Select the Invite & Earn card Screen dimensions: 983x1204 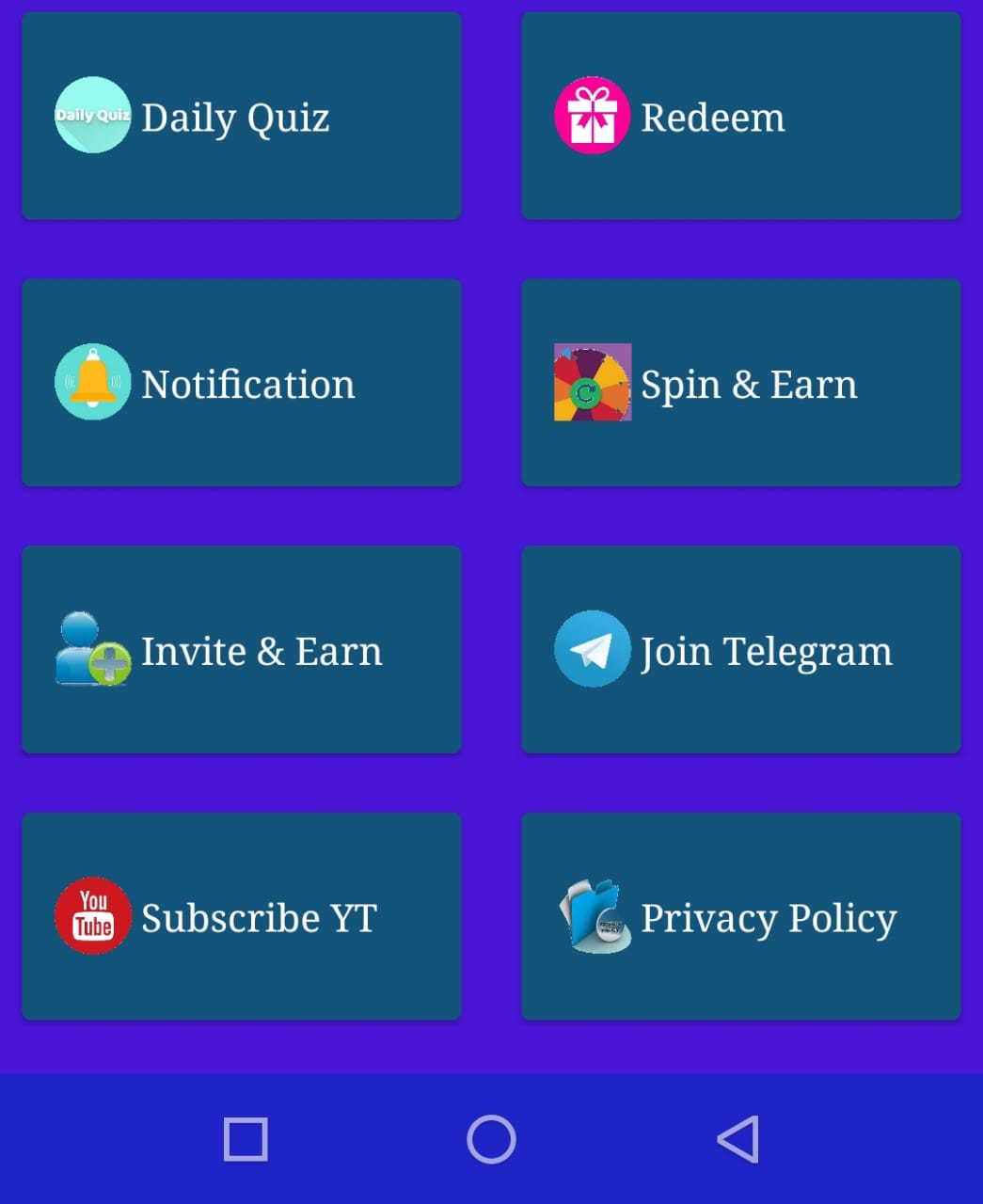pyautogui.click(x=242, y=650)
